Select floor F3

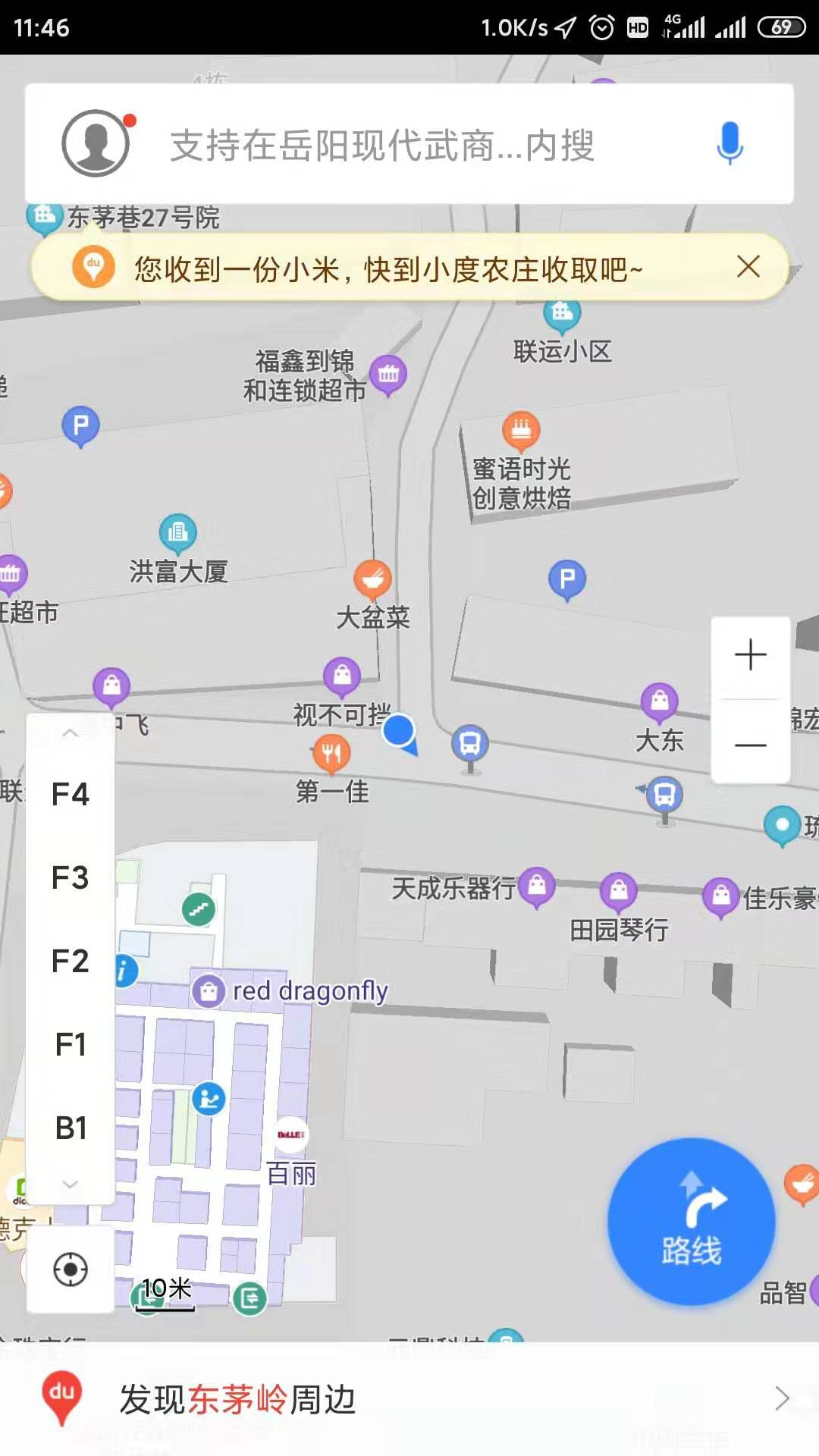click(x=70, y=878)
